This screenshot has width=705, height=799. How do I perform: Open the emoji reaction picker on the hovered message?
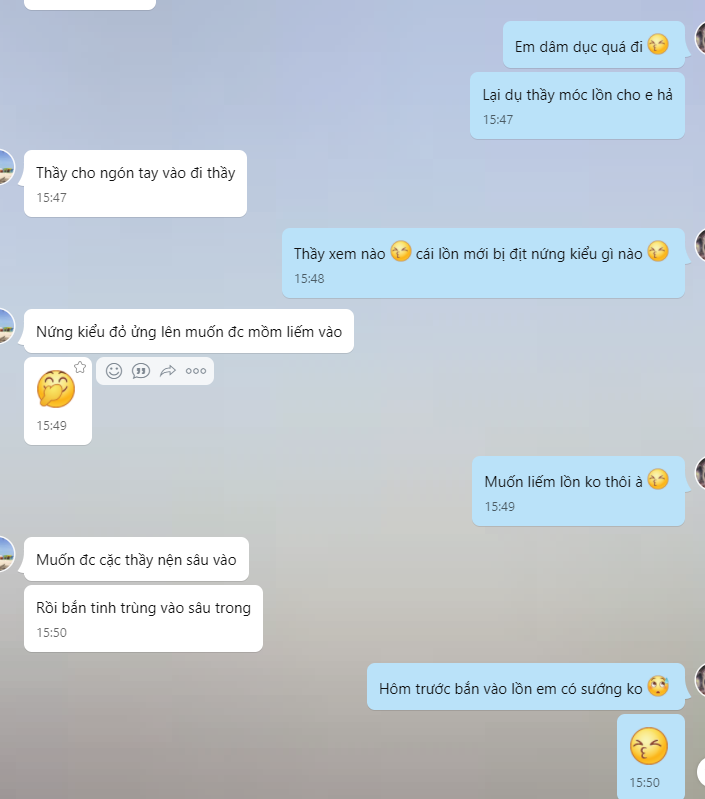point(114,371)
